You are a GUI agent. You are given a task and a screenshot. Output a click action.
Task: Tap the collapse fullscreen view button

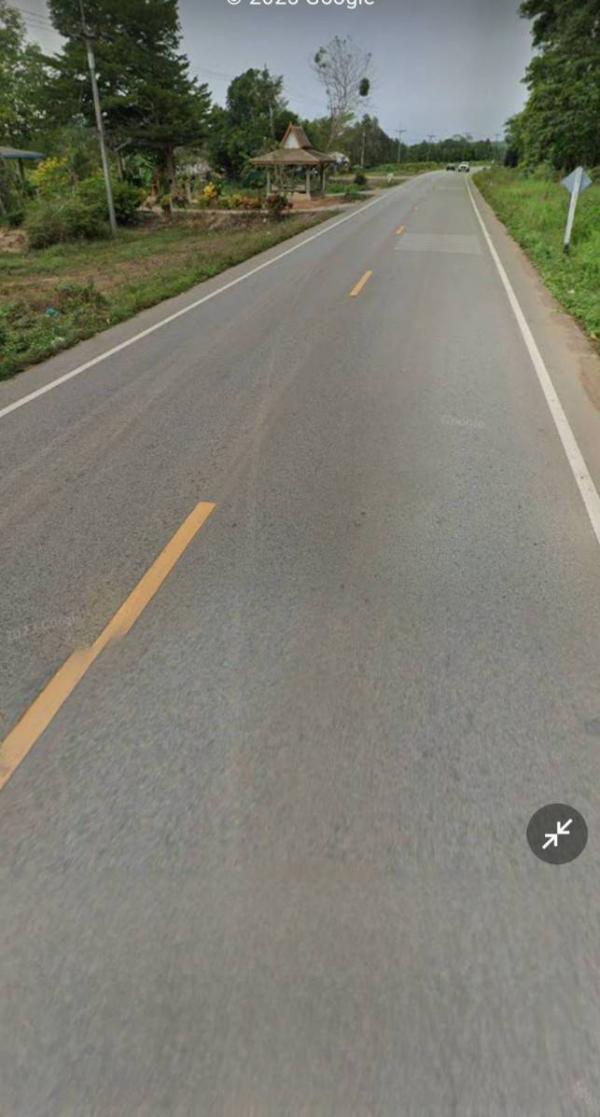click(x=557, y=834)
